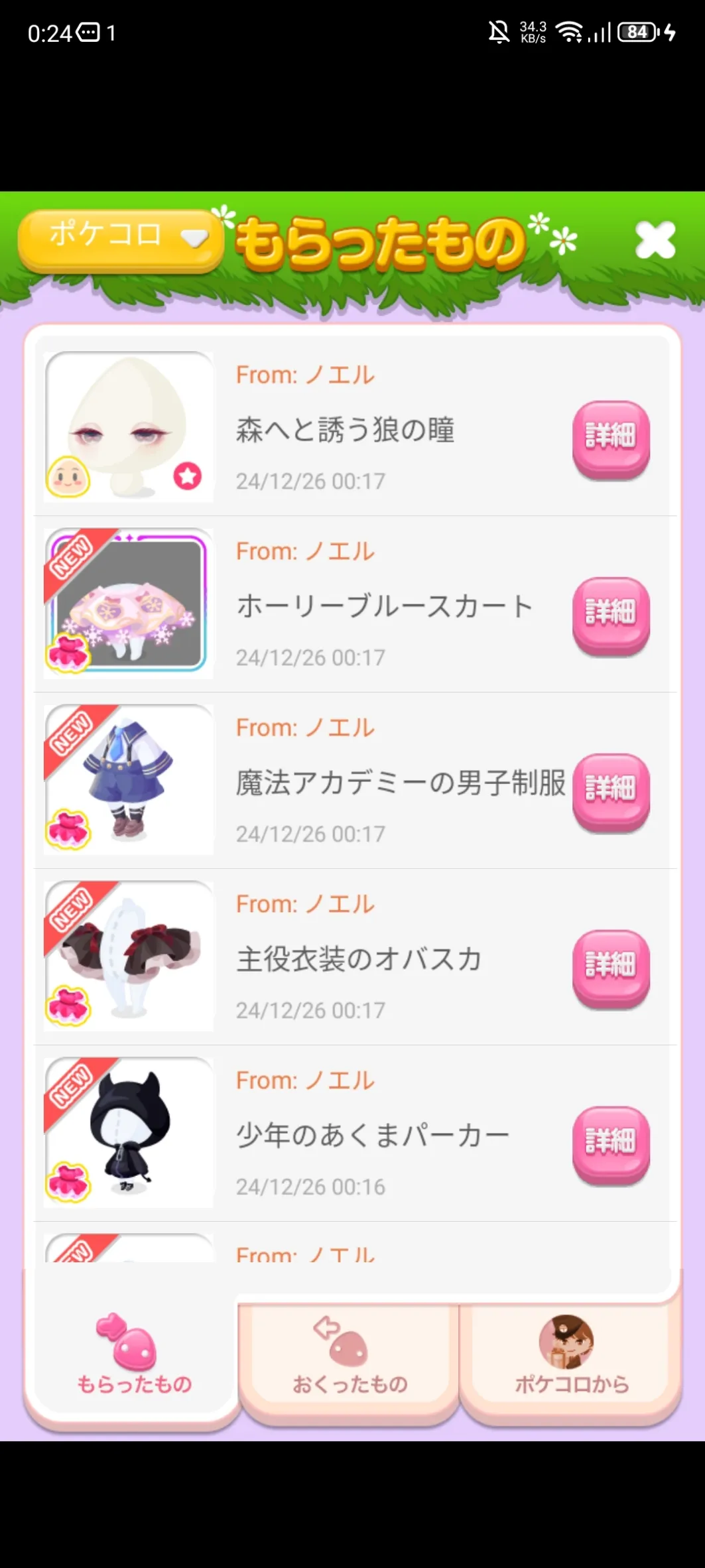Image resolution: width=705 pixels, height=1568 pixels.
Task: Show 詳細 for 主役衣装のオバスカ
Action: pyautogui.click(x=611, y=967)
